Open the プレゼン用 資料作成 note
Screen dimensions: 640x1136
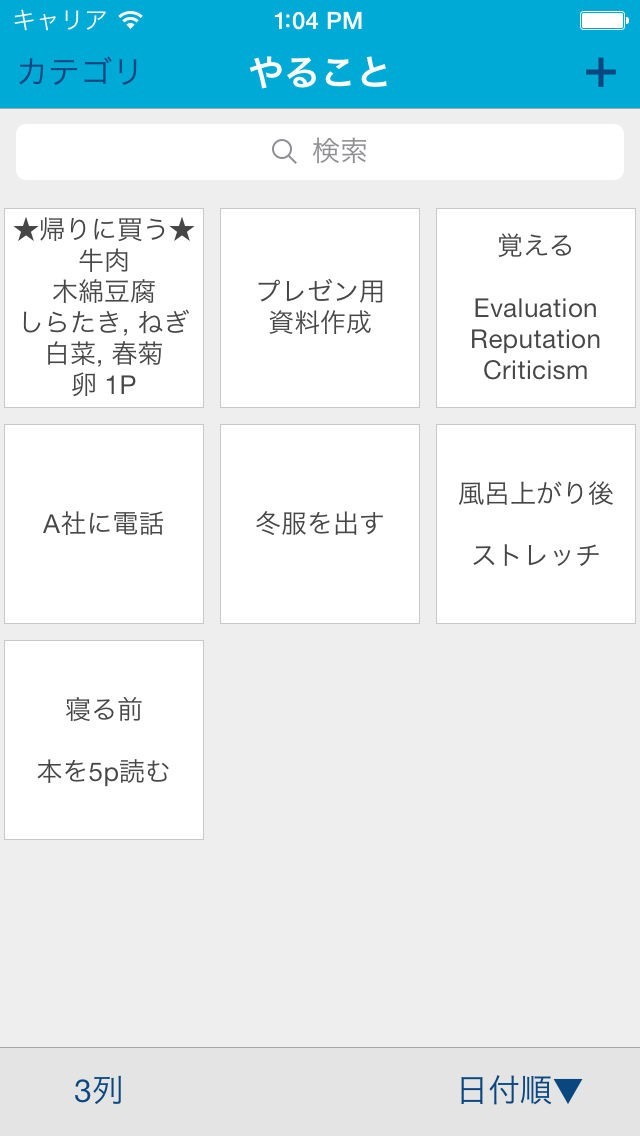tap(320, 308)
